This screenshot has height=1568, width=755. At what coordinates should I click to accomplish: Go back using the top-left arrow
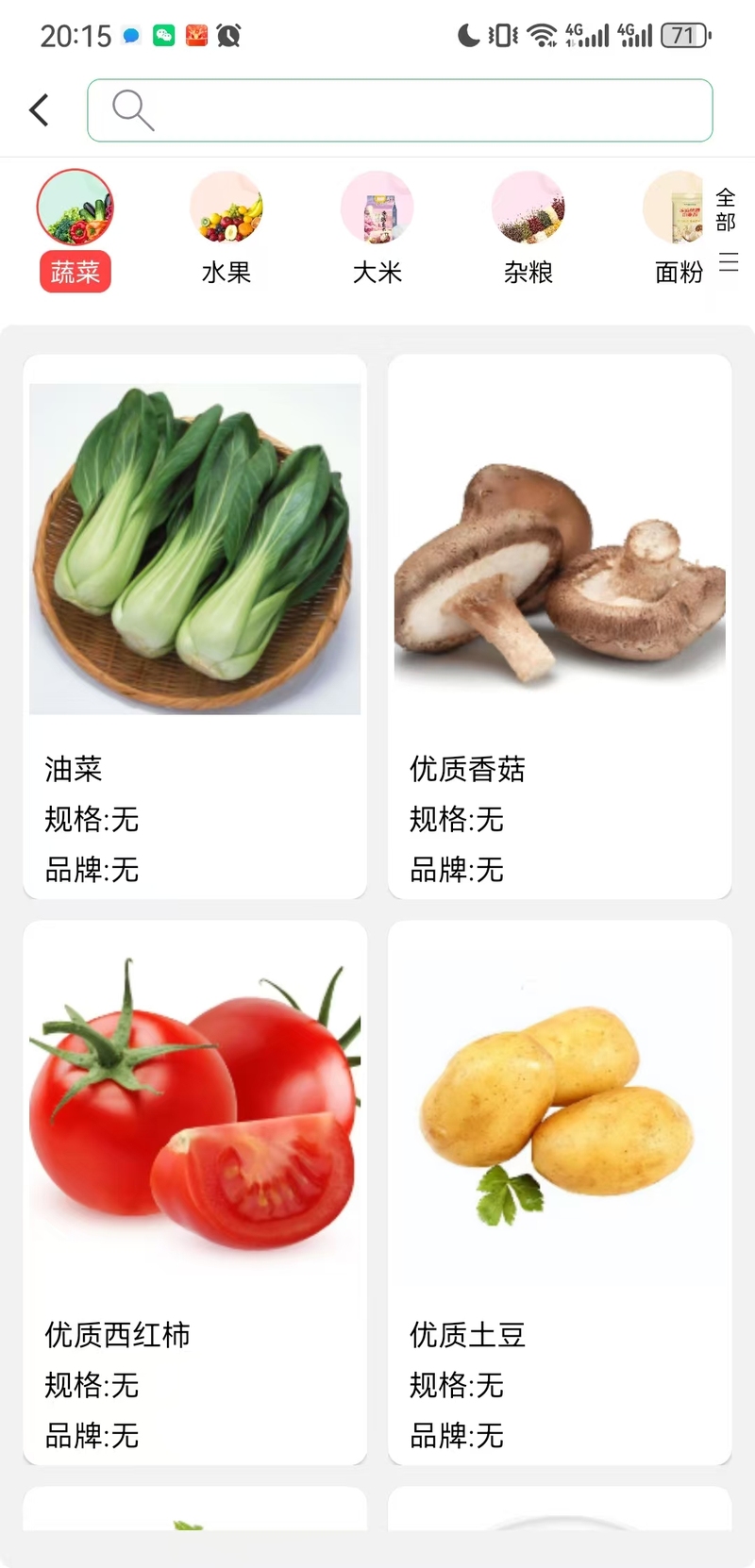[x=39, y=110]
